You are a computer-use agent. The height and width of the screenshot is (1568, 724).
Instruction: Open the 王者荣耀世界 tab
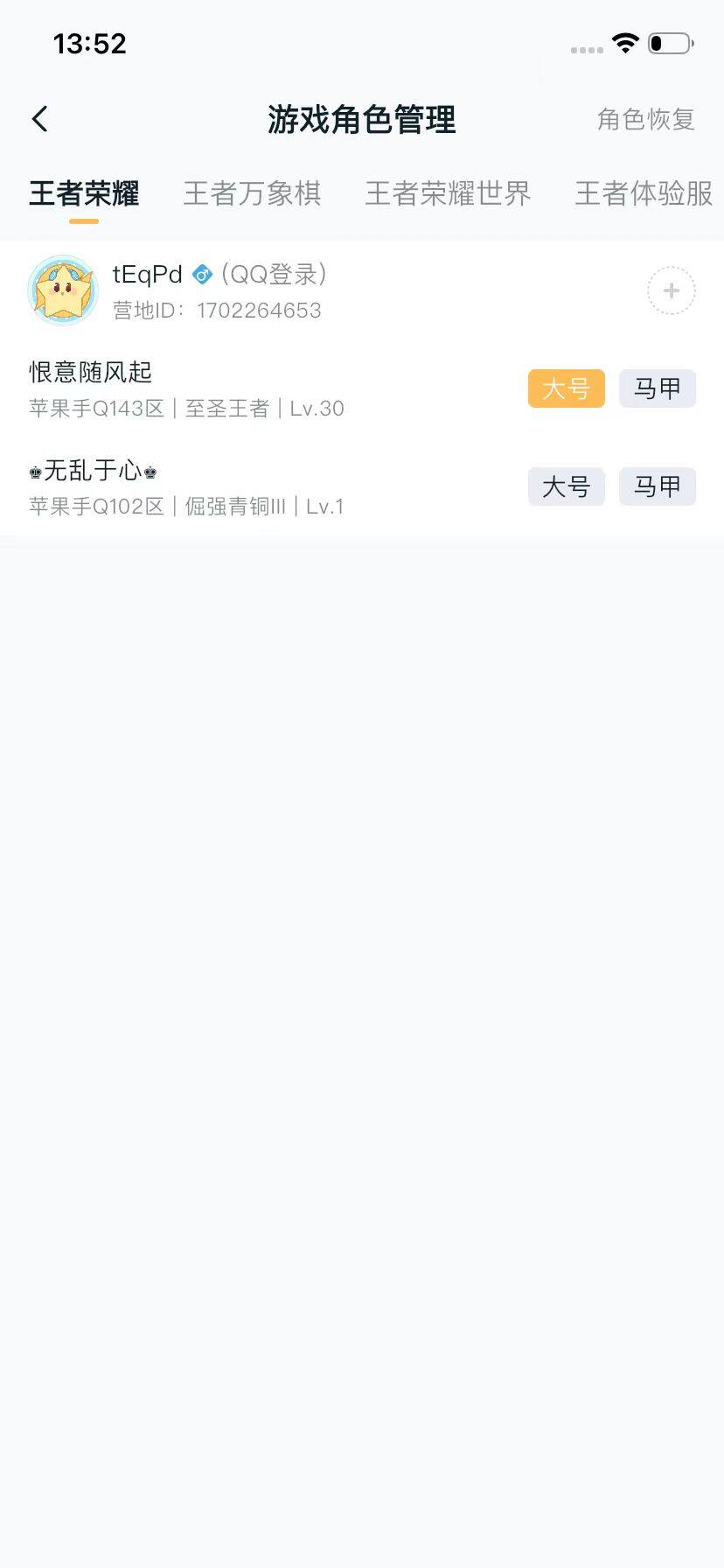(x=448, y=194)
